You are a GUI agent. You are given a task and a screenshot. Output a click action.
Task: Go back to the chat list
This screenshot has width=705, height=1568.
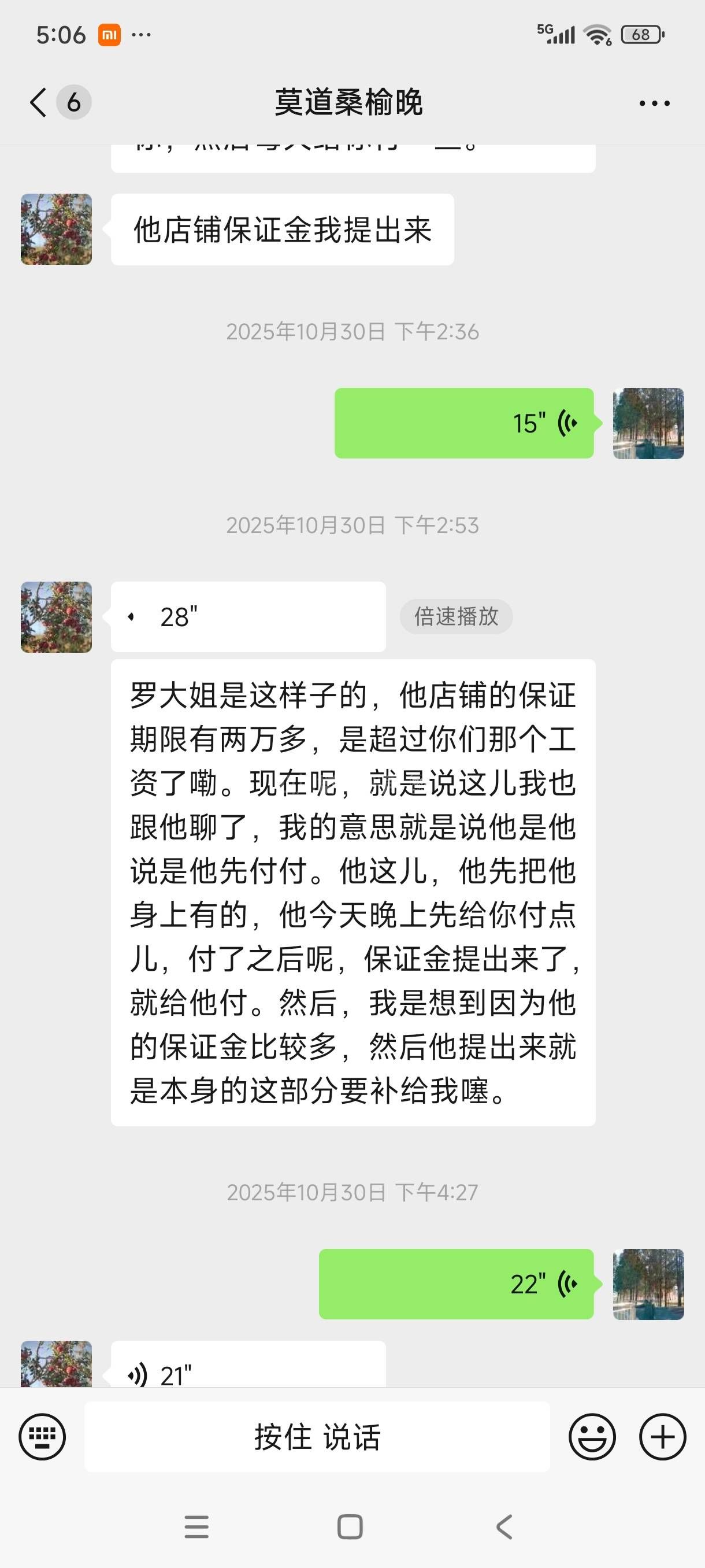tap(39, 102)
